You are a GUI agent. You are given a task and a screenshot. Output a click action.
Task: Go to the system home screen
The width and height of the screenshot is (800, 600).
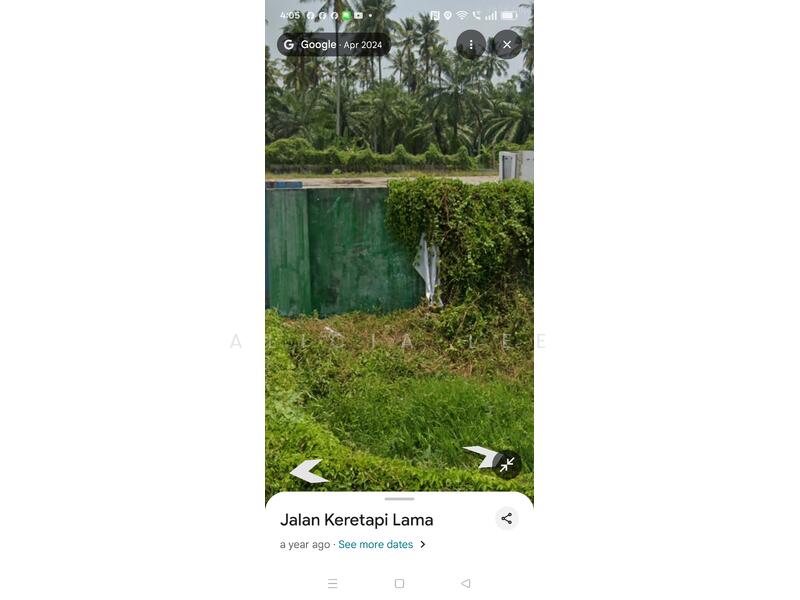click(x=399, y=583)
